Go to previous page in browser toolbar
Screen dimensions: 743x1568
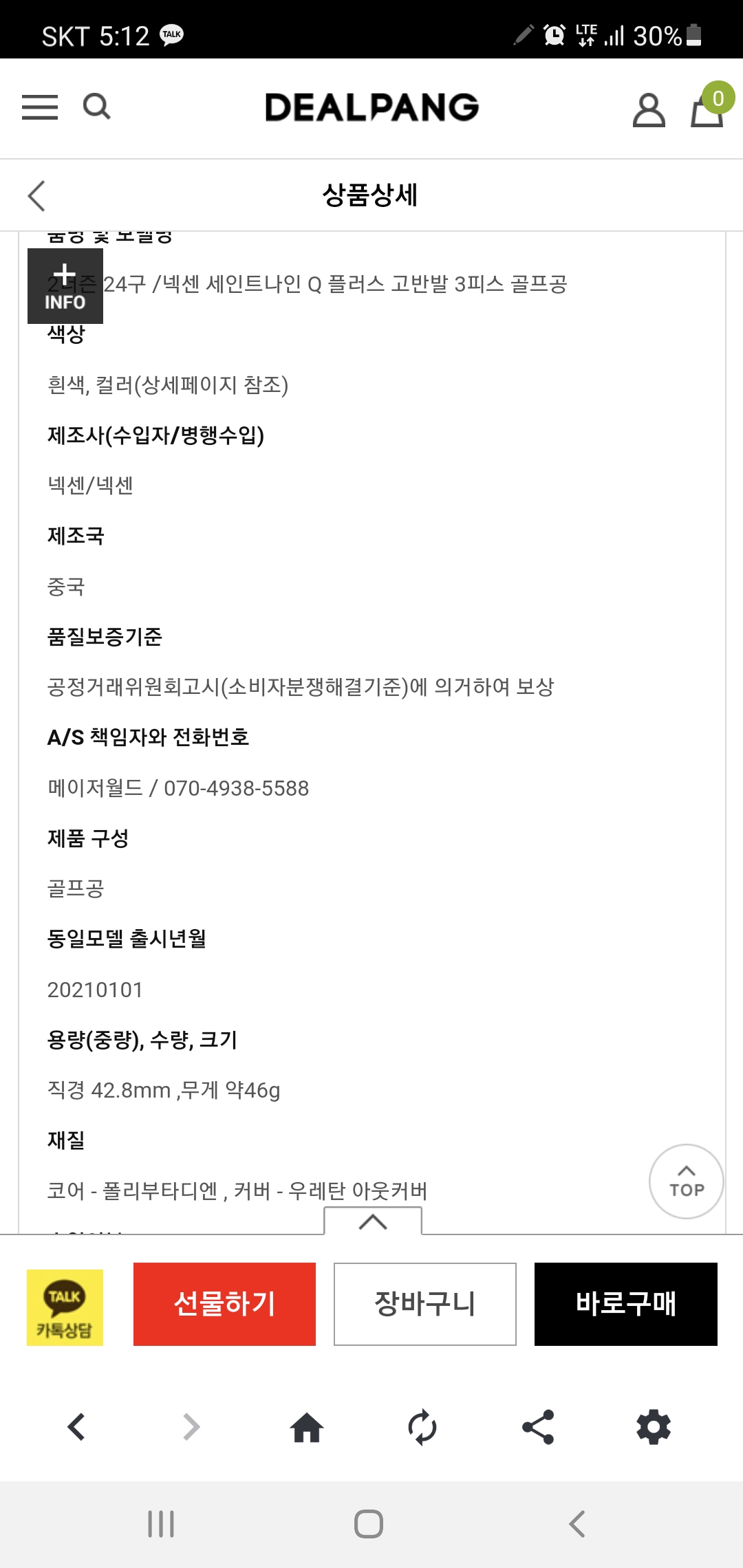coord(76,1427)
